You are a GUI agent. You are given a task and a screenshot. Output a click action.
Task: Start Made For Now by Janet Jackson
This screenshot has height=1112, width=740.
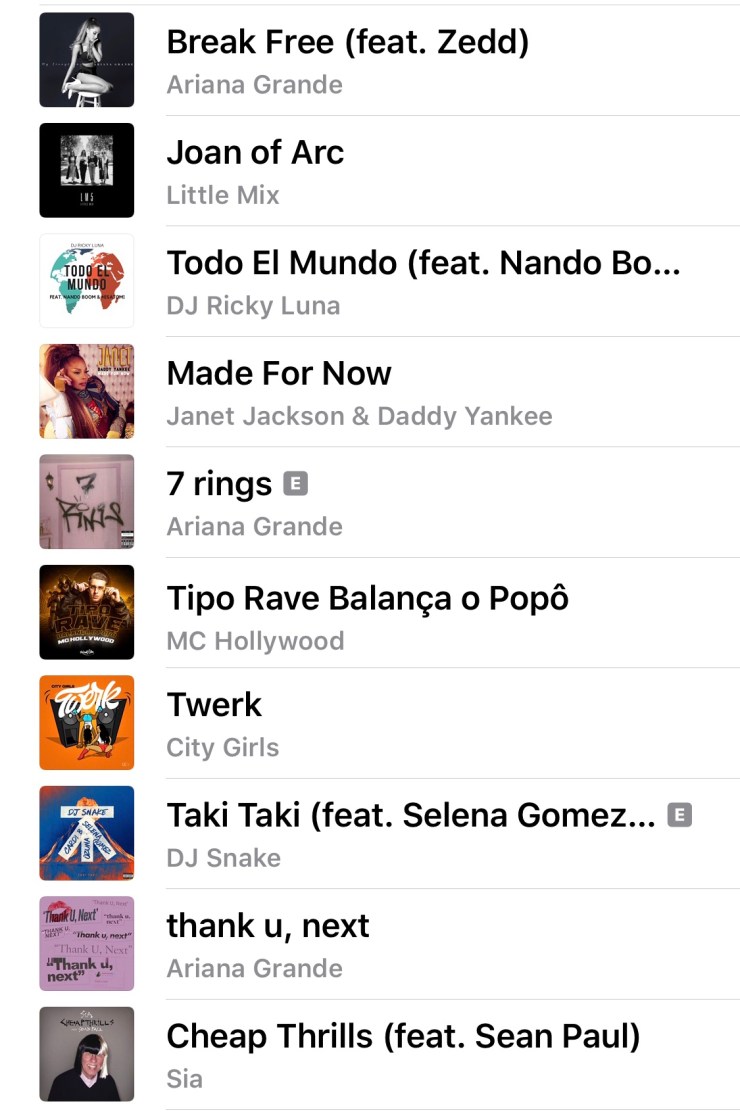click(x=279, y=374)
